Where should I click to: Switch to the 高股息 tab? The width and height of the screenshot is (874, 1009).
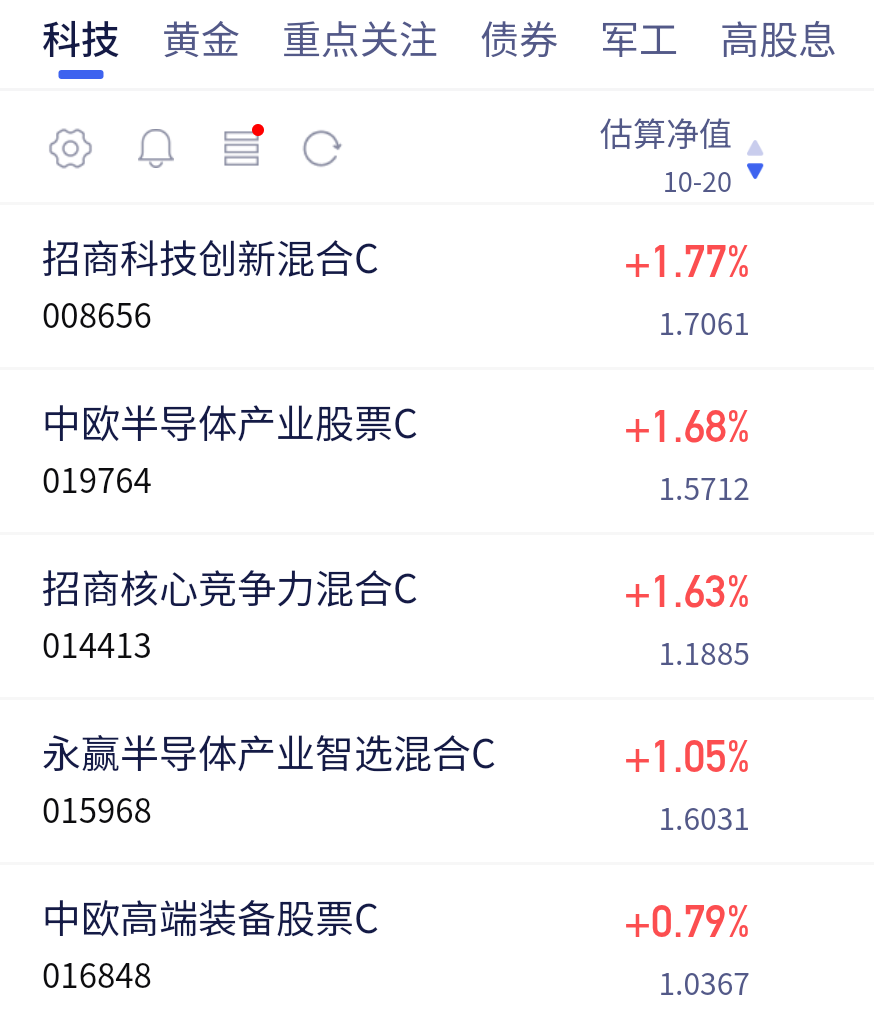778,40
